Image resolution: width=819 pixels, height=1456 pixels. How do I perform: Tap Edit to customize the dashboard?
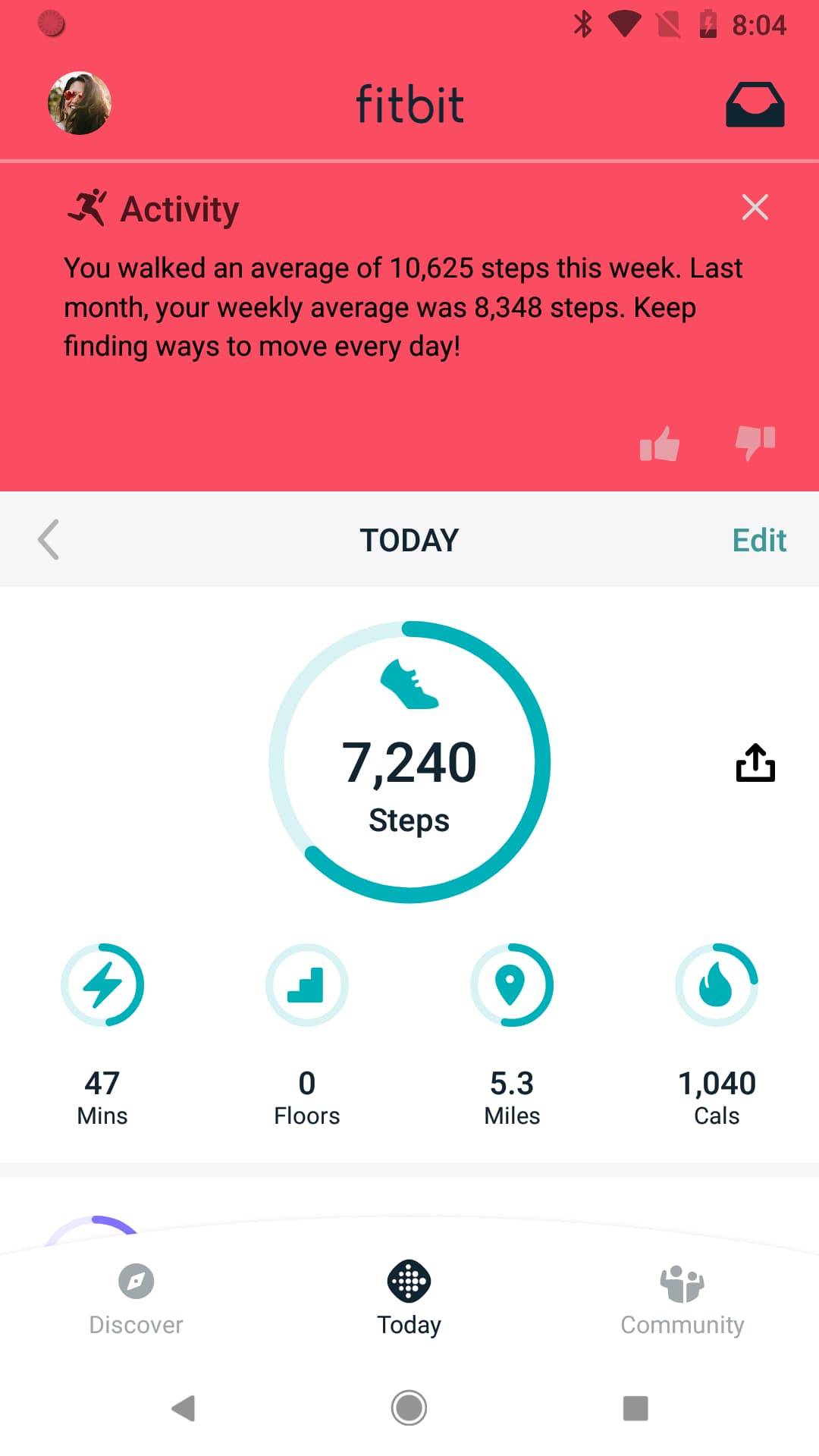pos(758,541)
